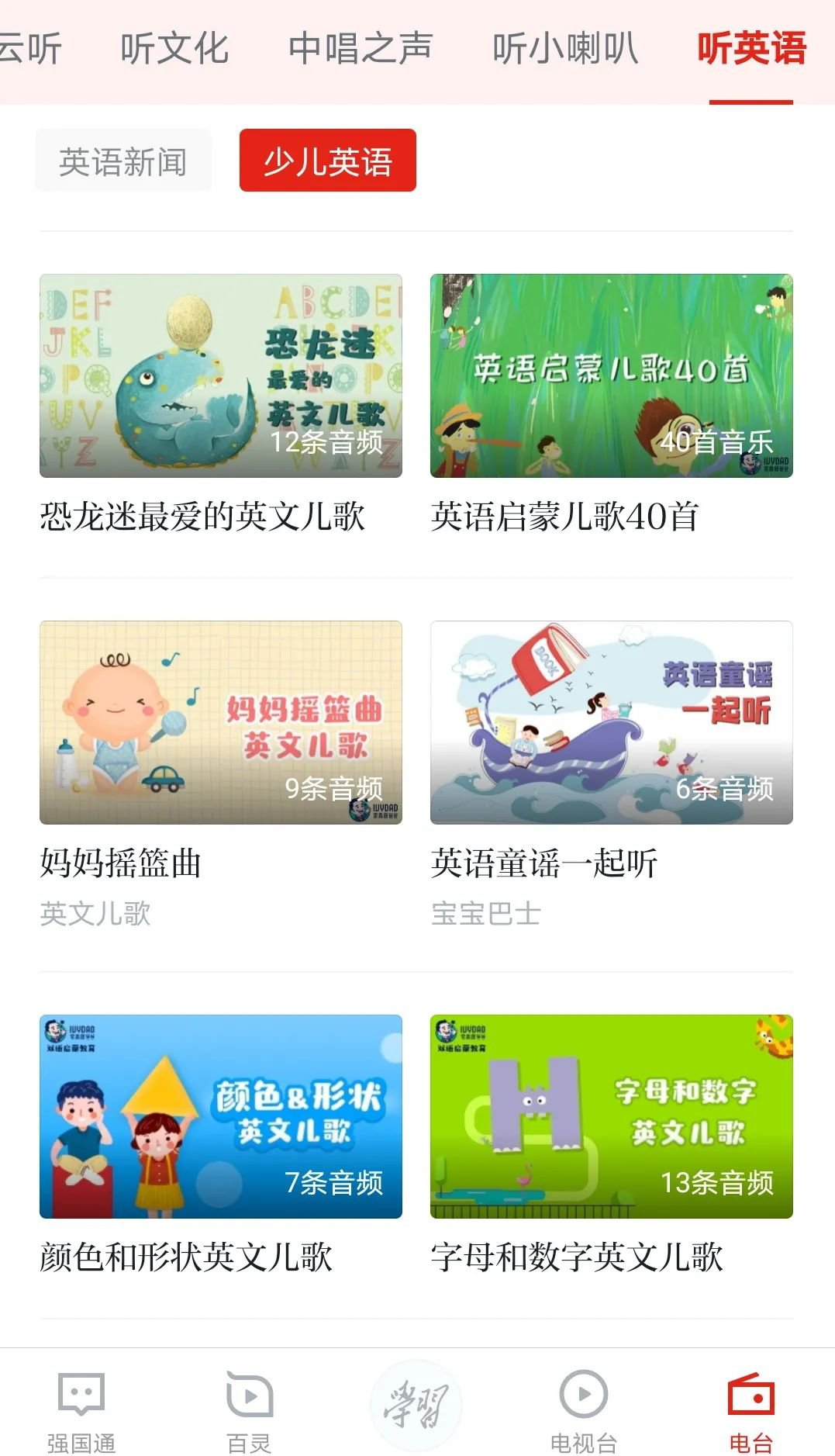Open the 中唱之声 top tab
835x1456 pixels.
[x=360, y=49]
